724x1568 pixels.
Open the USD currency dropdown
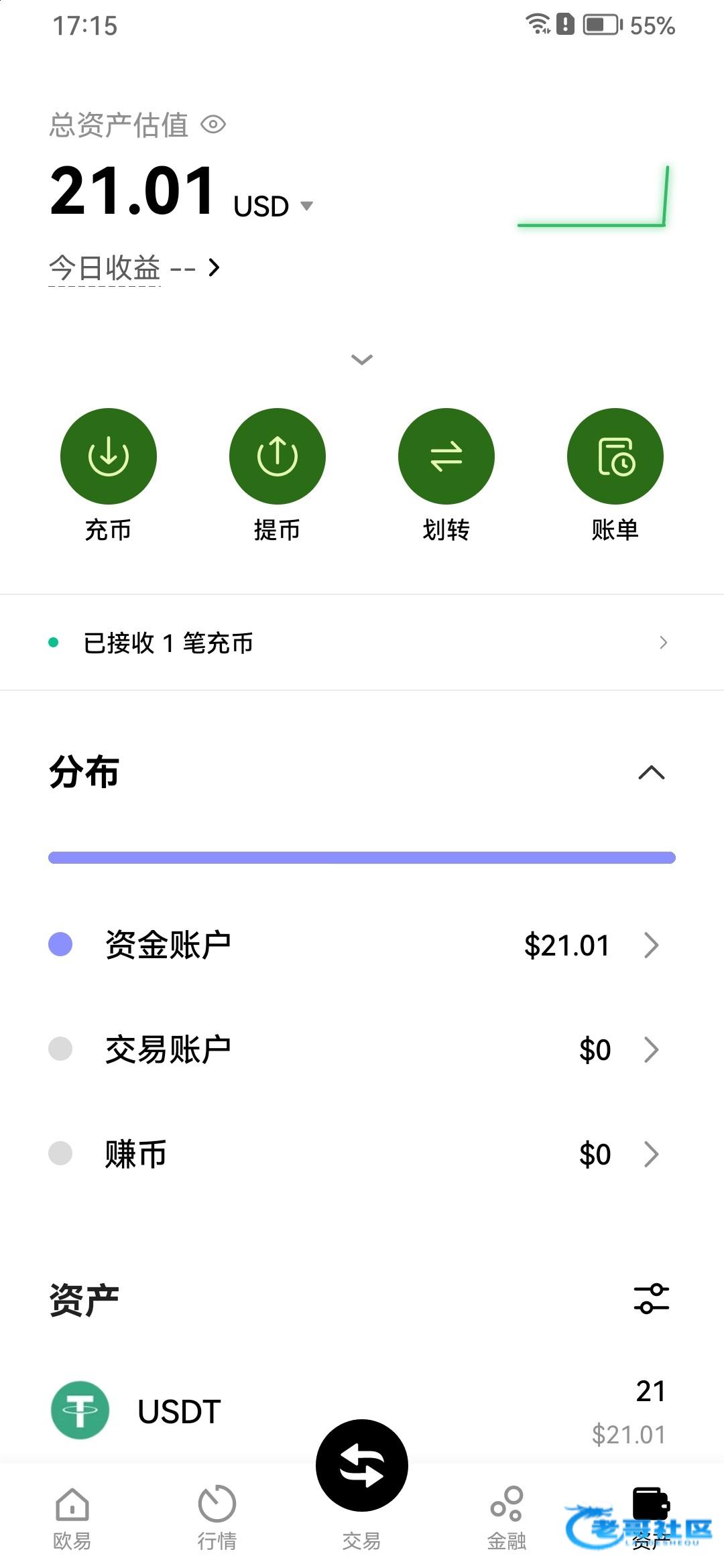274,206
